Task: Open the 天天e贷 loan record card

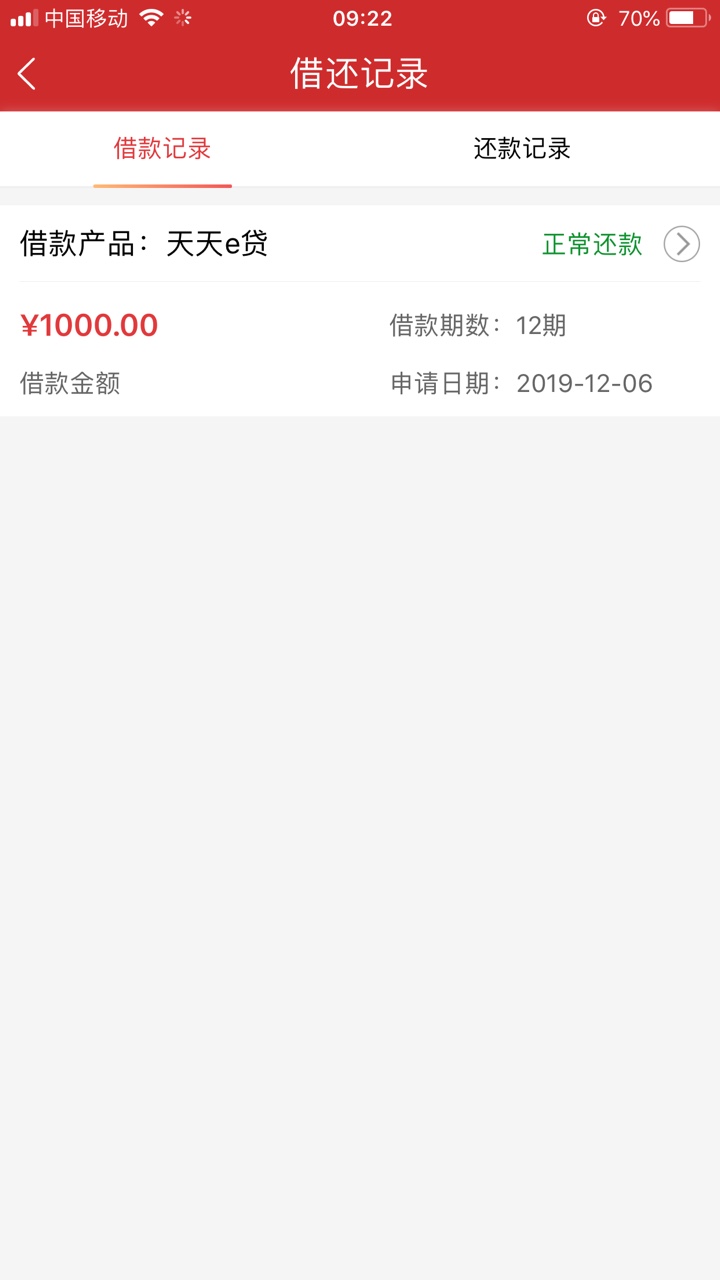Action: pos(360,311)
